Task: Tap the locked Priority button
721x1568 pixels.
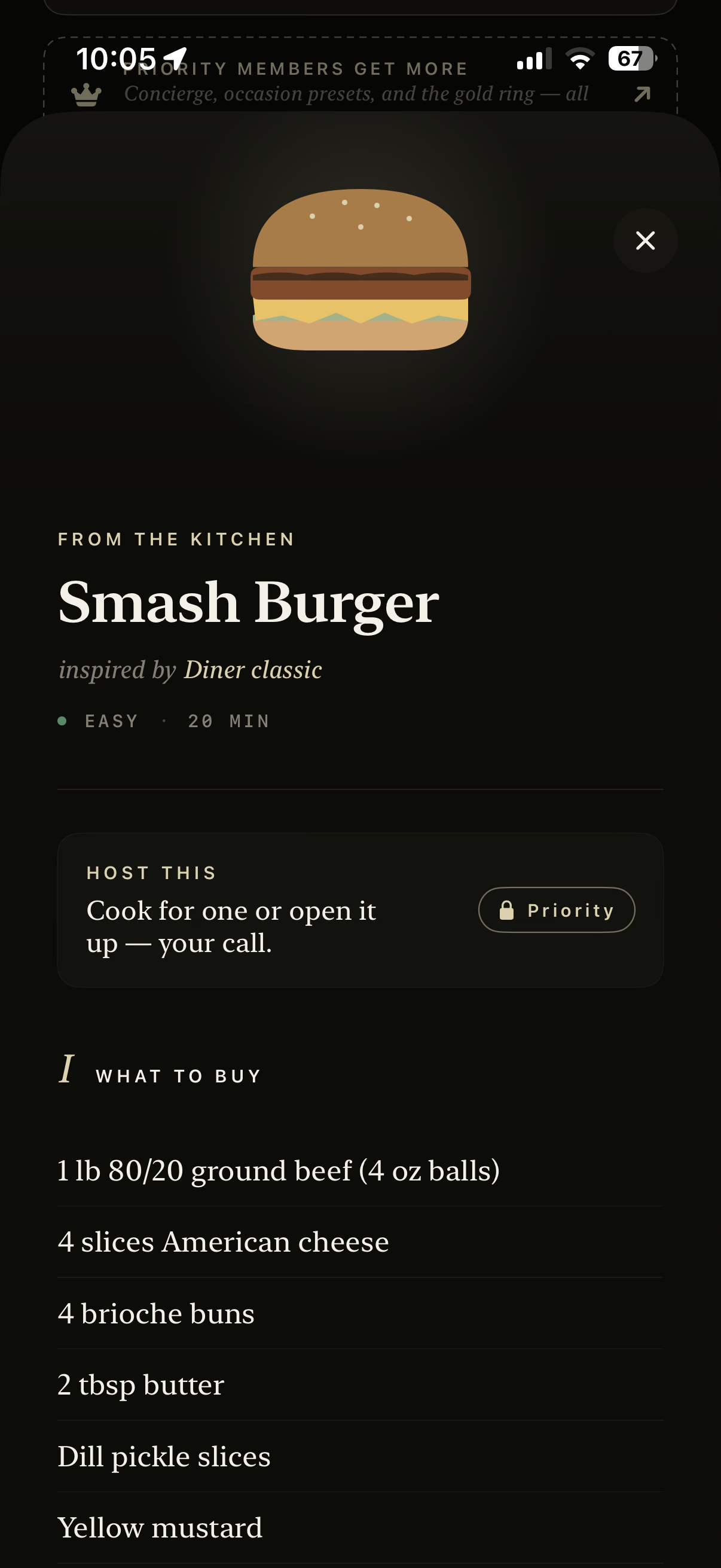Action: pyautogui.click(x=557, y=910)
